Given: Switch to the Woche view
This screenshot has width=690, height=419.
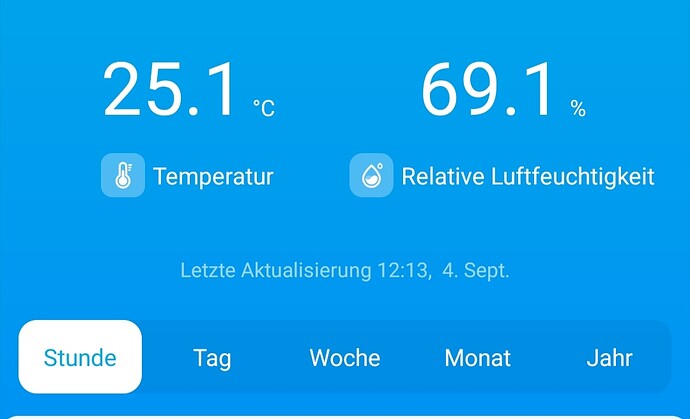Looking at the screenshot, I should click(x=345, y=358).
